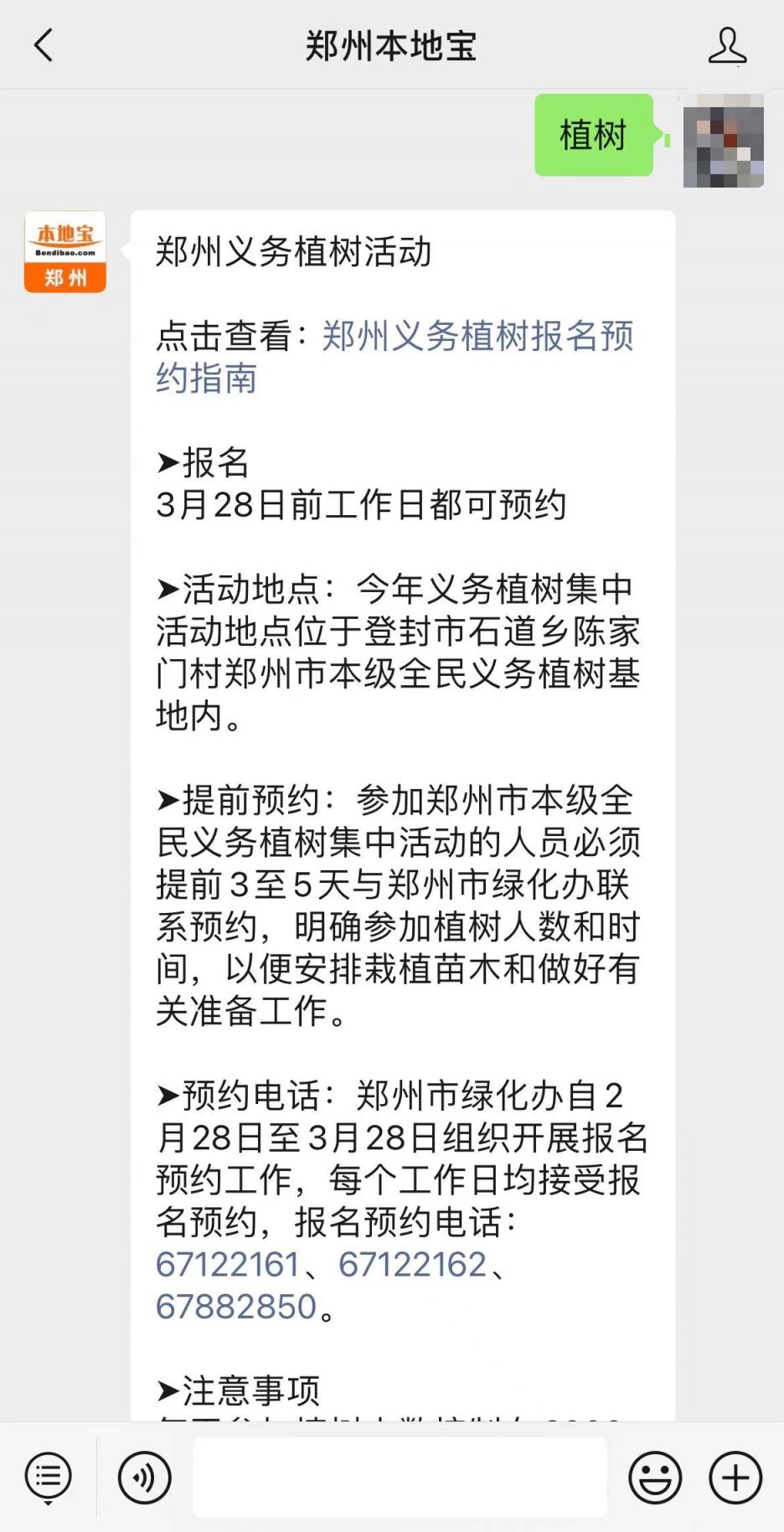Screen dimensions: 784x1532
Task: Go back from 郑州本地宝 chat
Action: [44, 45]
